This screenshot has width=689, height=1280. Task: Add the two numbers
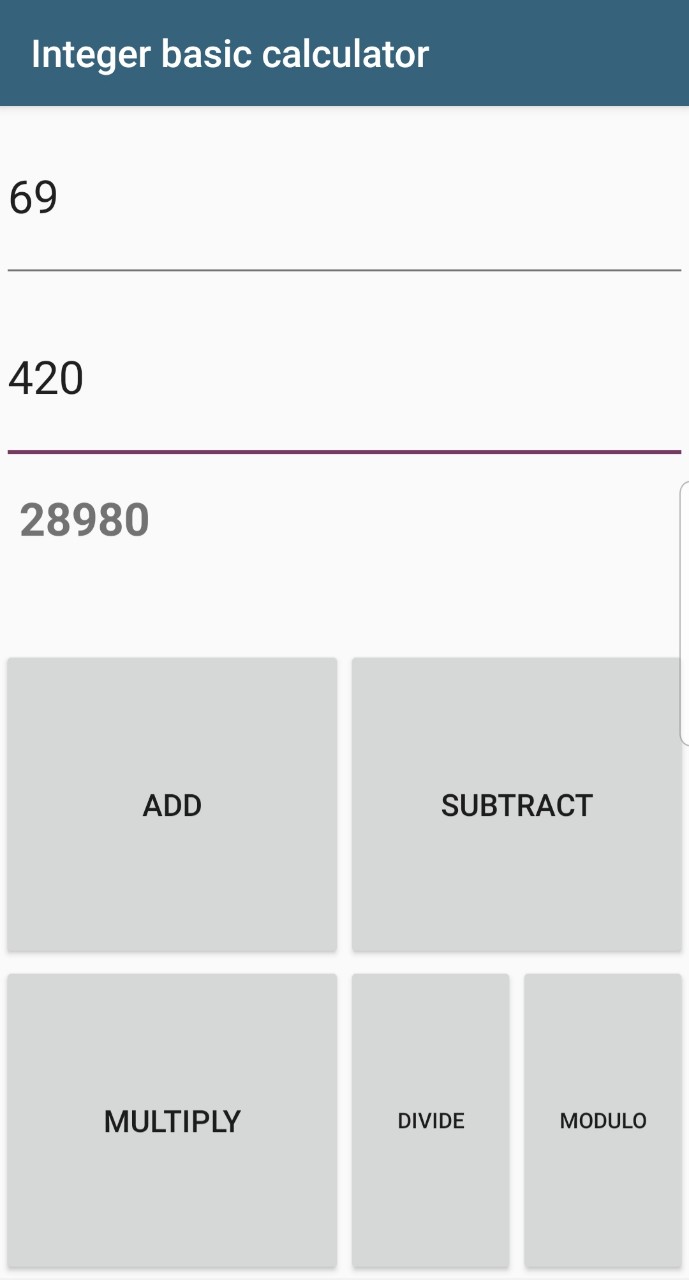[x=172, y=805]
